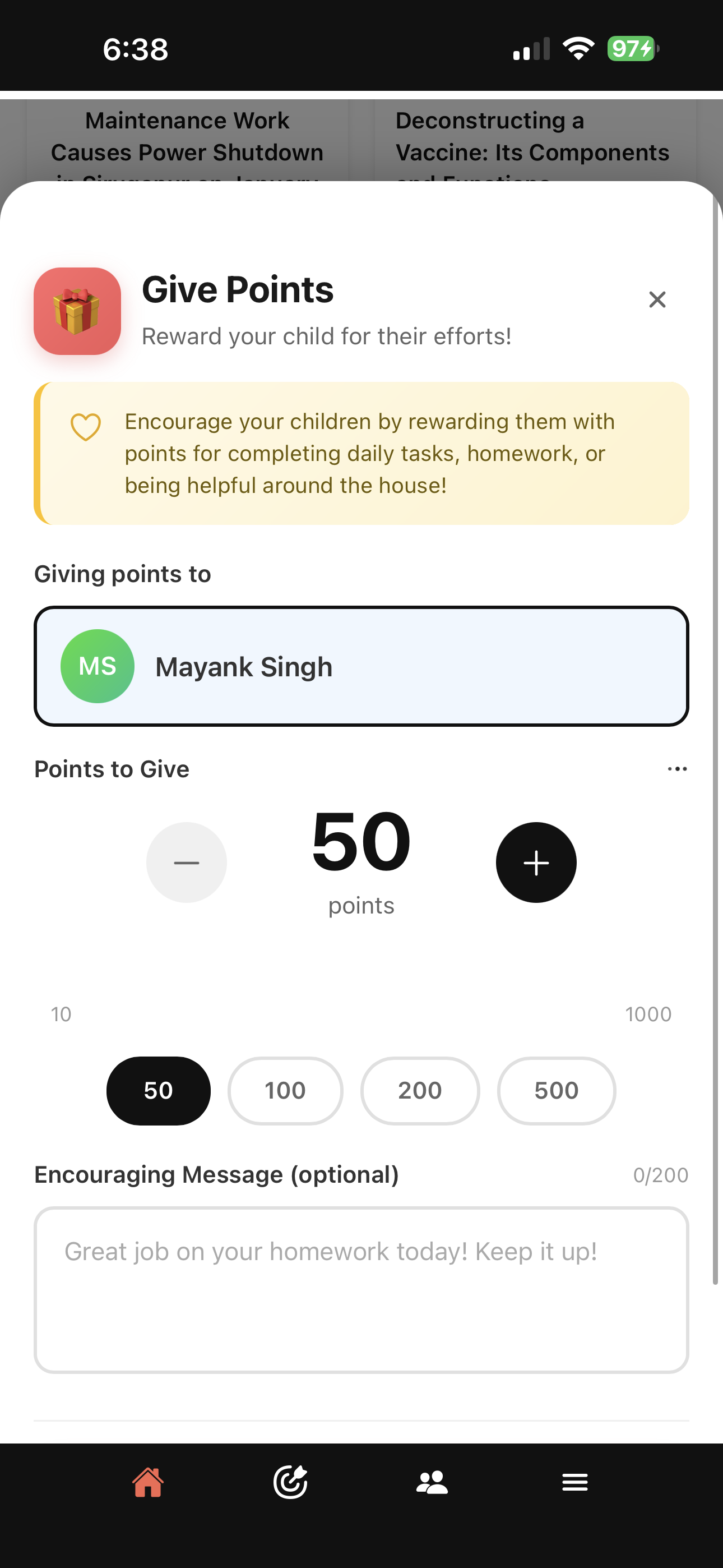Pick the 200 points preset chip

[x=420, y=1090]
